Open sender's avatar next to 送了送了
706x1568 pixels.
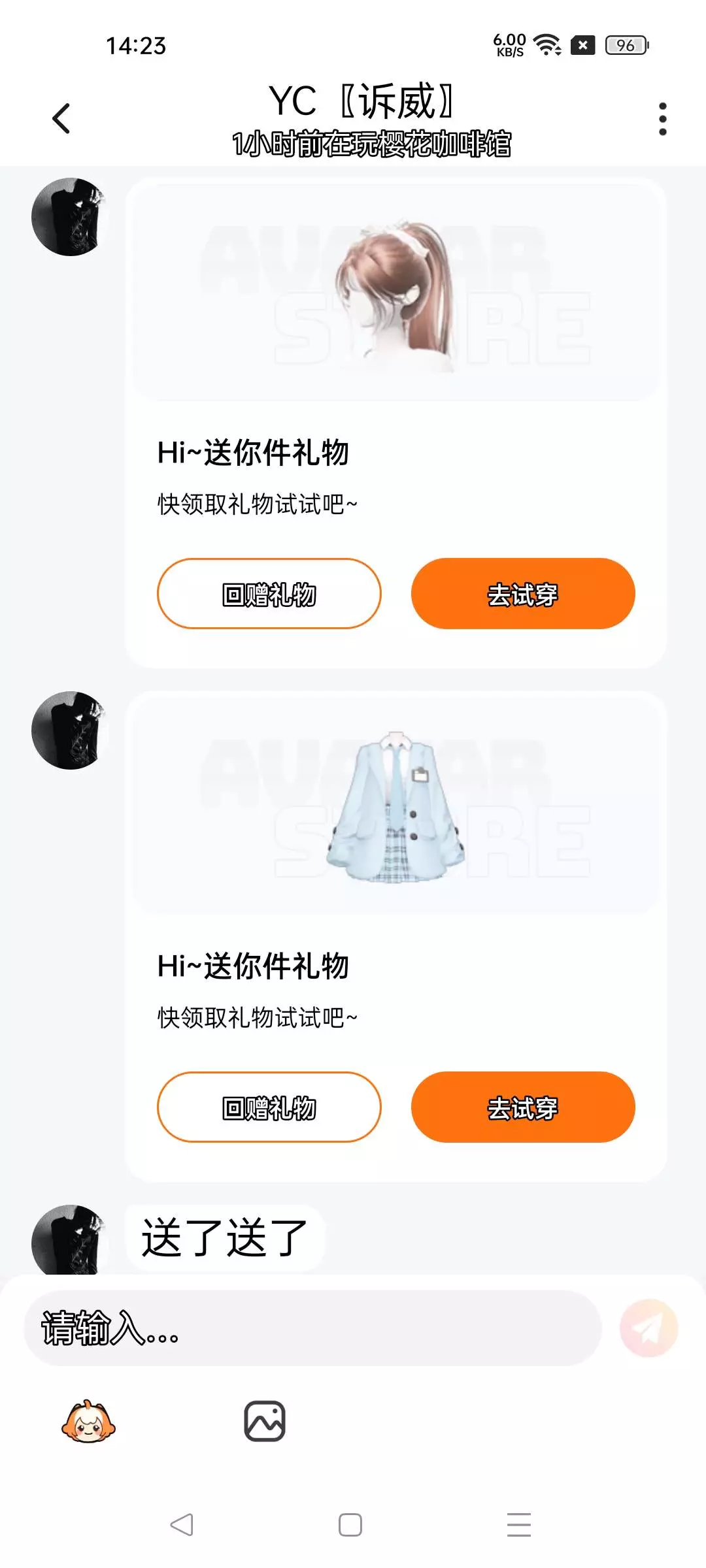coord(70,1240)
